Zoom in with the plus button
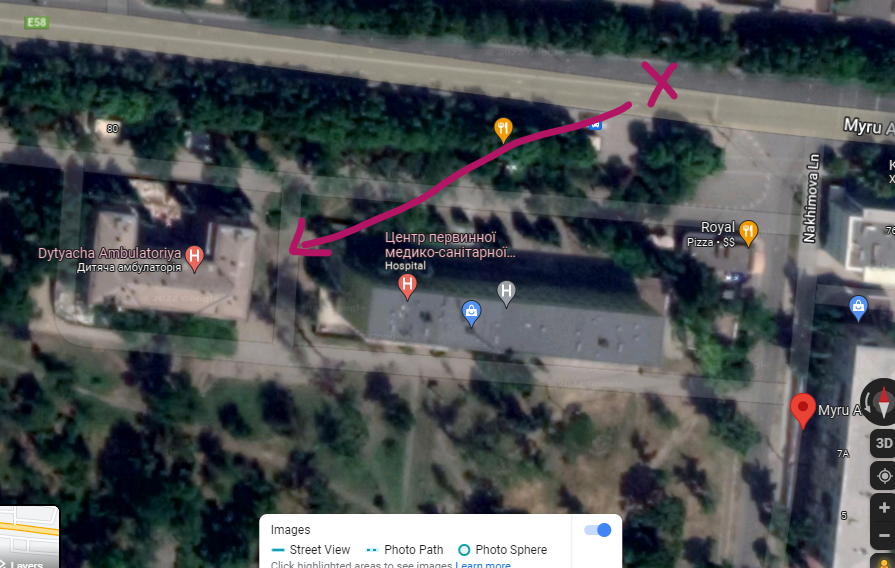The width and height of the screenshot is (895, 568). (x=883, y=508)
